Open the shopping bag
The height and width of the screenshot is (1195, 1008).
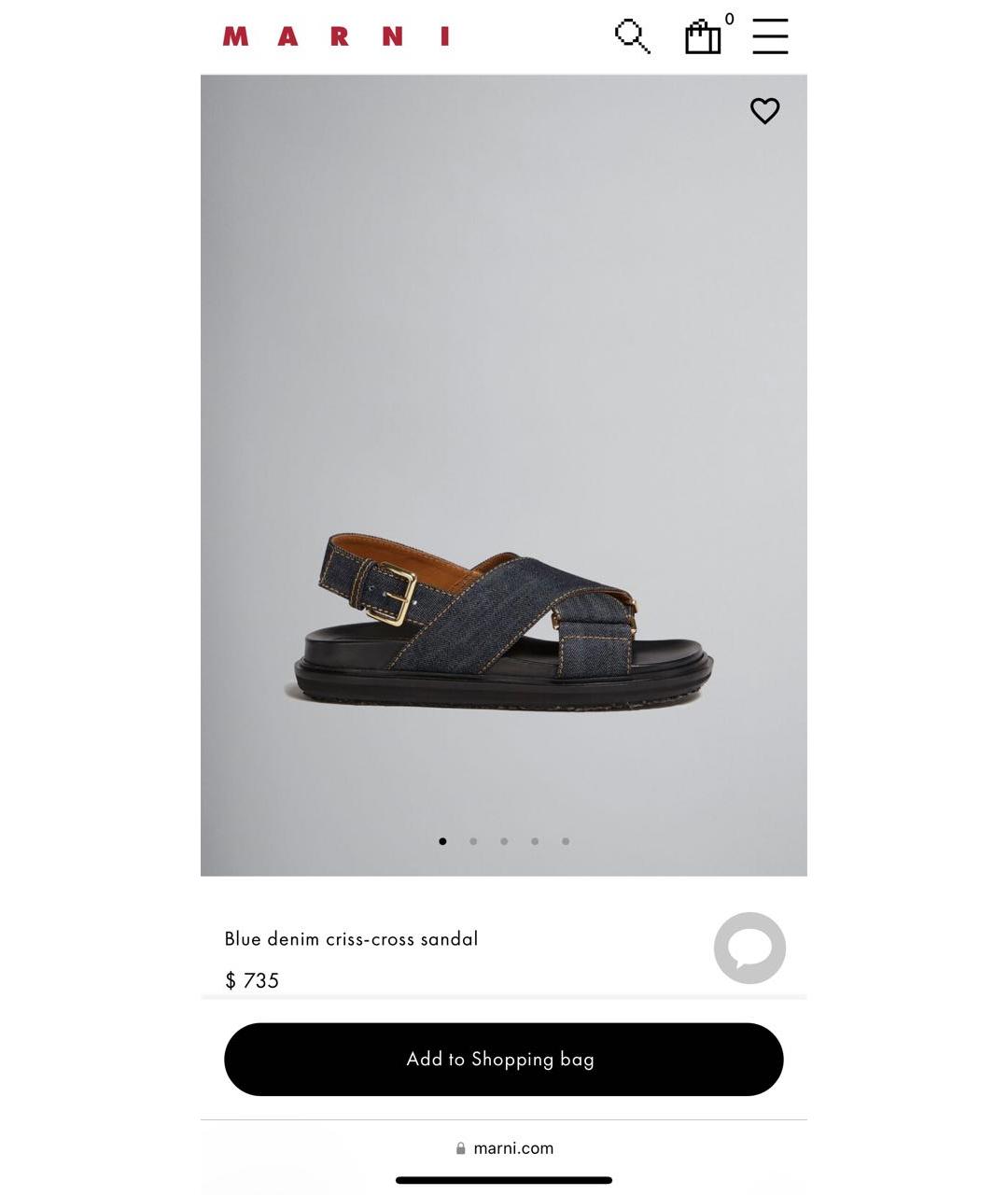tap(703, 37)
